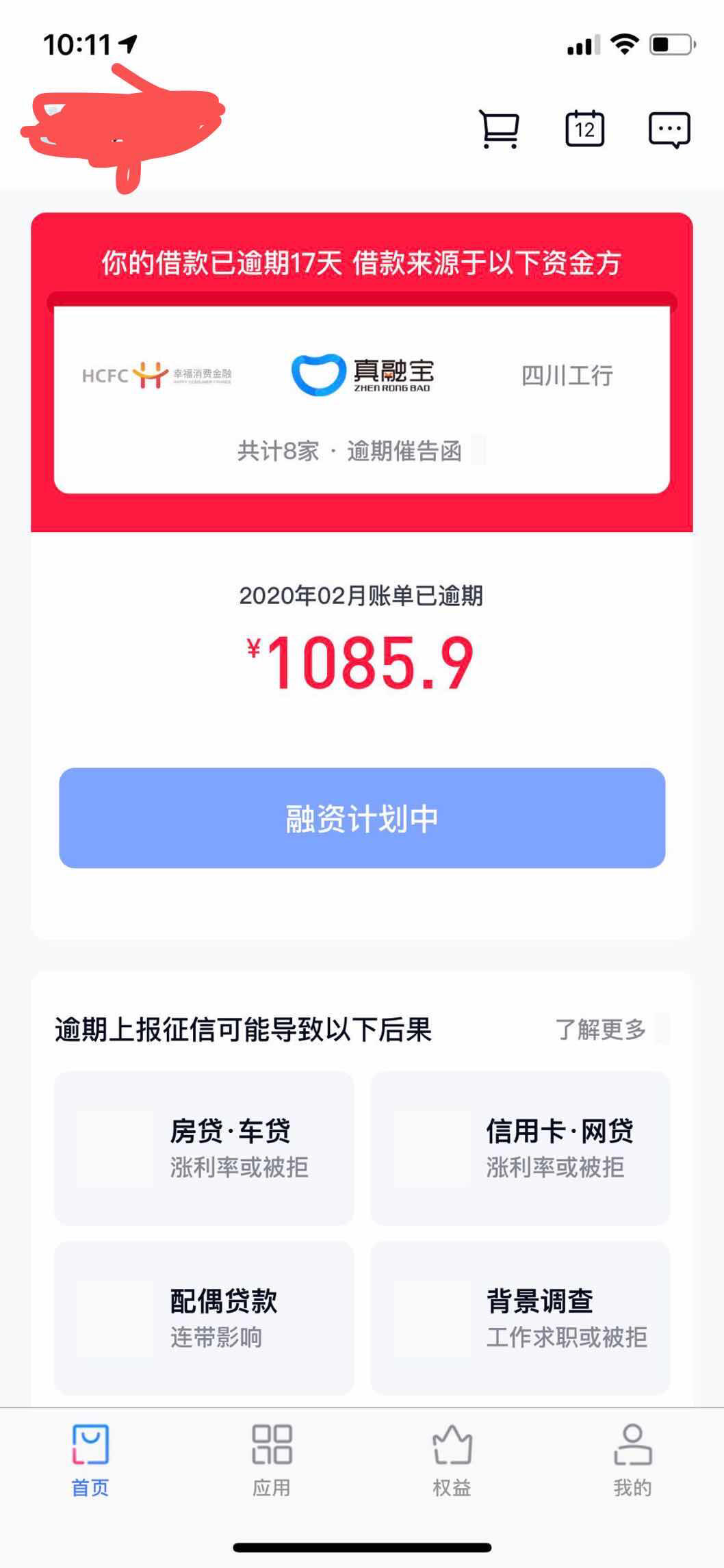
Task: Tap the 应用 grid icon in bottom bar
Action: (x=272, y=1461)
